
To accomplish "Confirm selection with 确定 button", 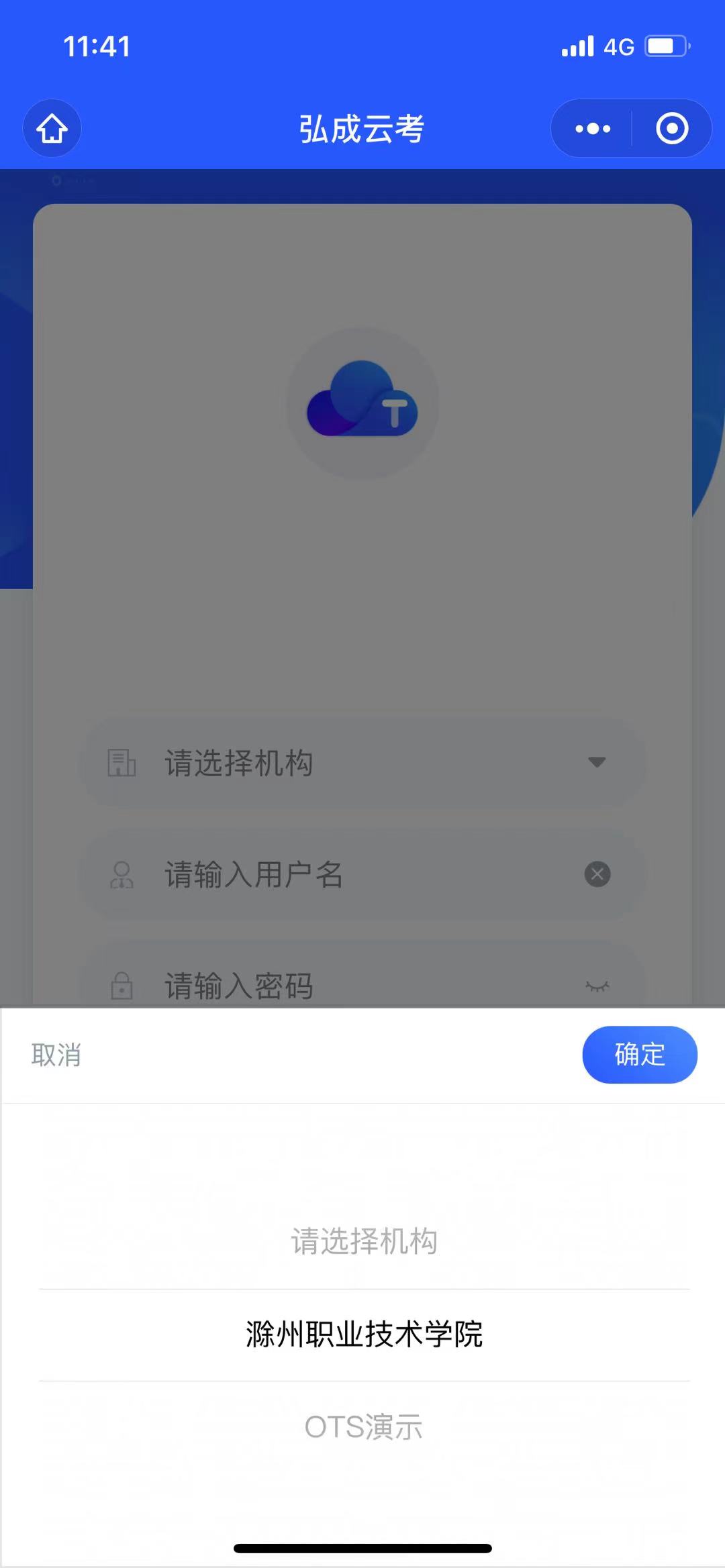I will [639, 1054].
